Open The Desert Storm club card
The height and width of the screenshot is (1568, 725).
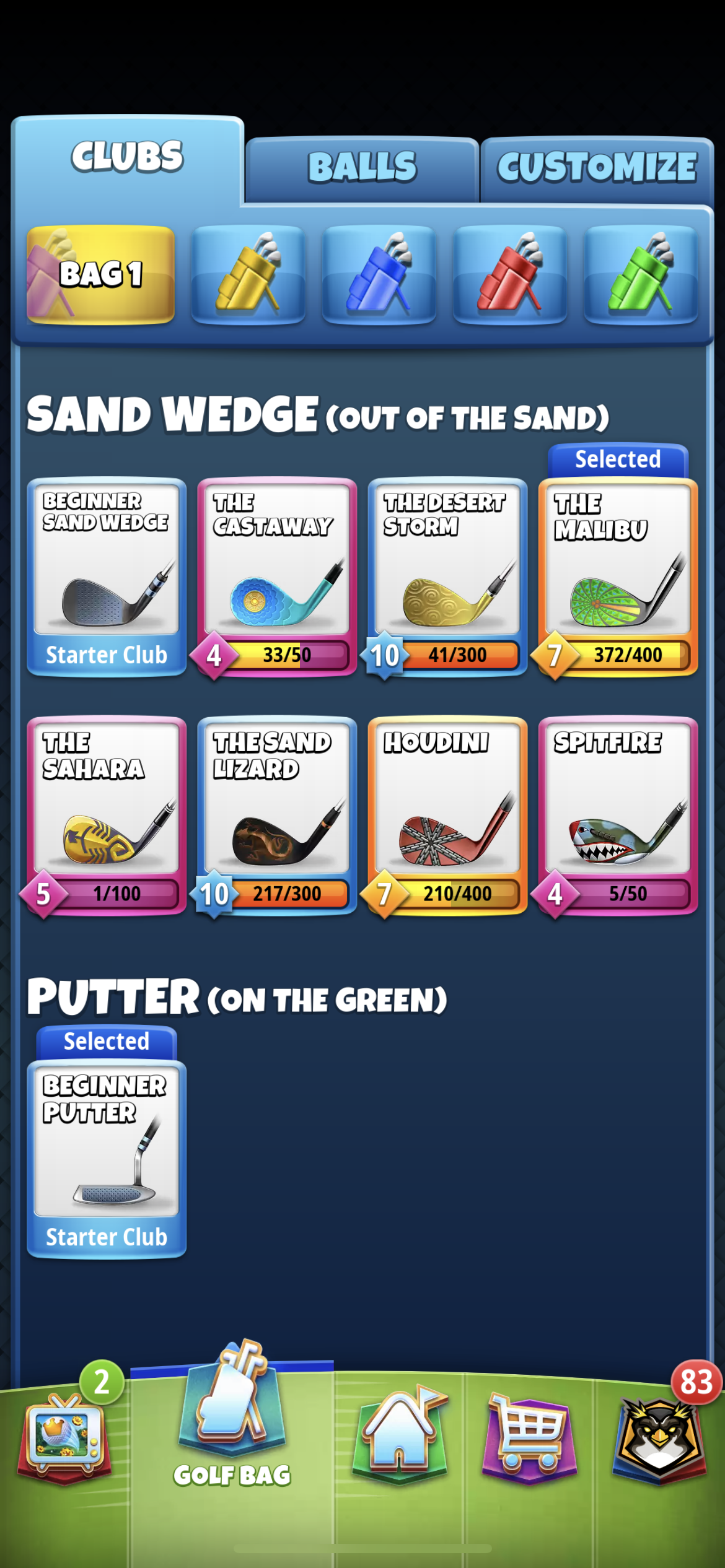pos(447,577)
